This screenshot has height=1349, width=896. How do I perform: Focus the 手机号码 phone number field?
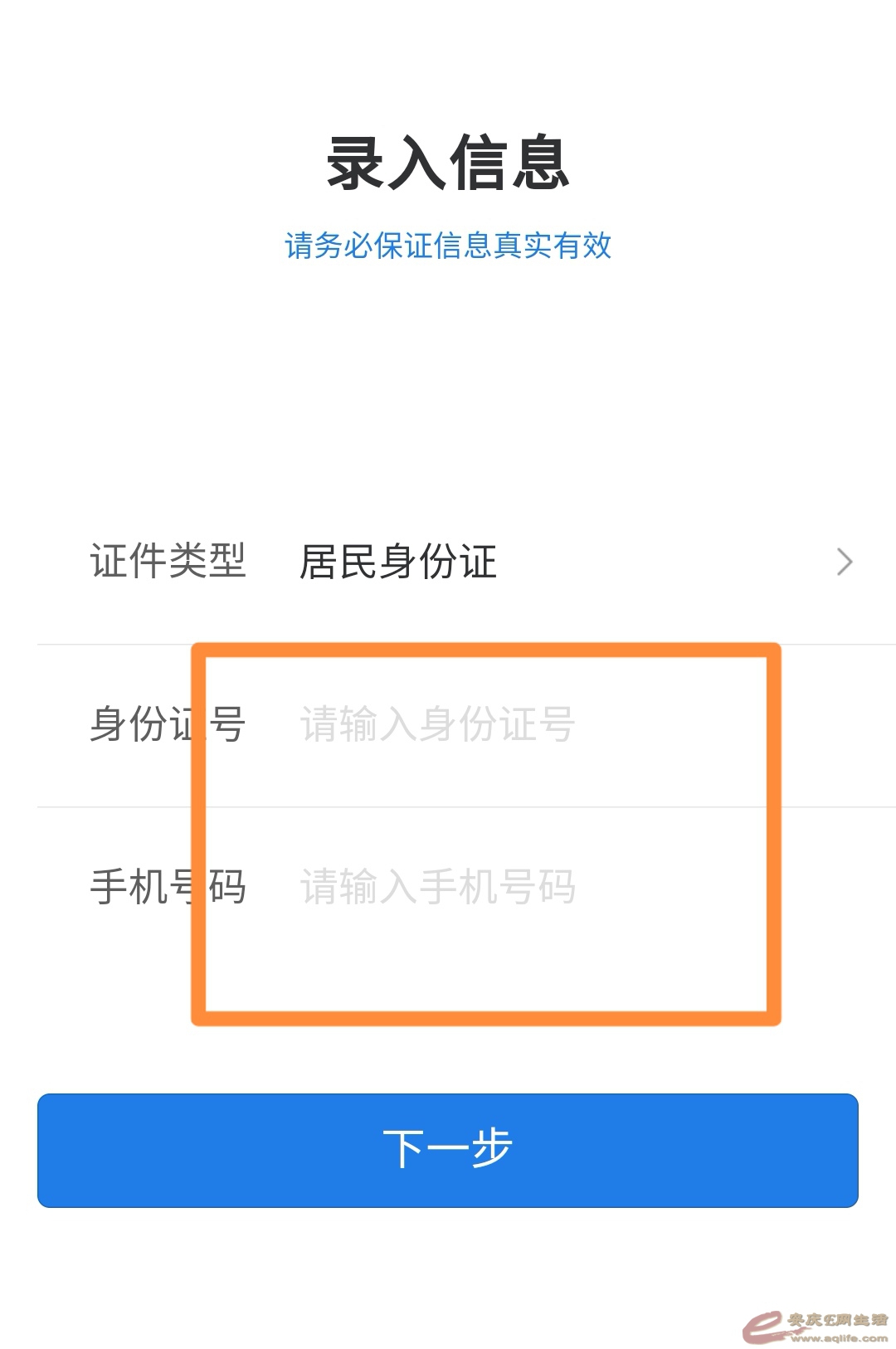[x=498, y=887]
